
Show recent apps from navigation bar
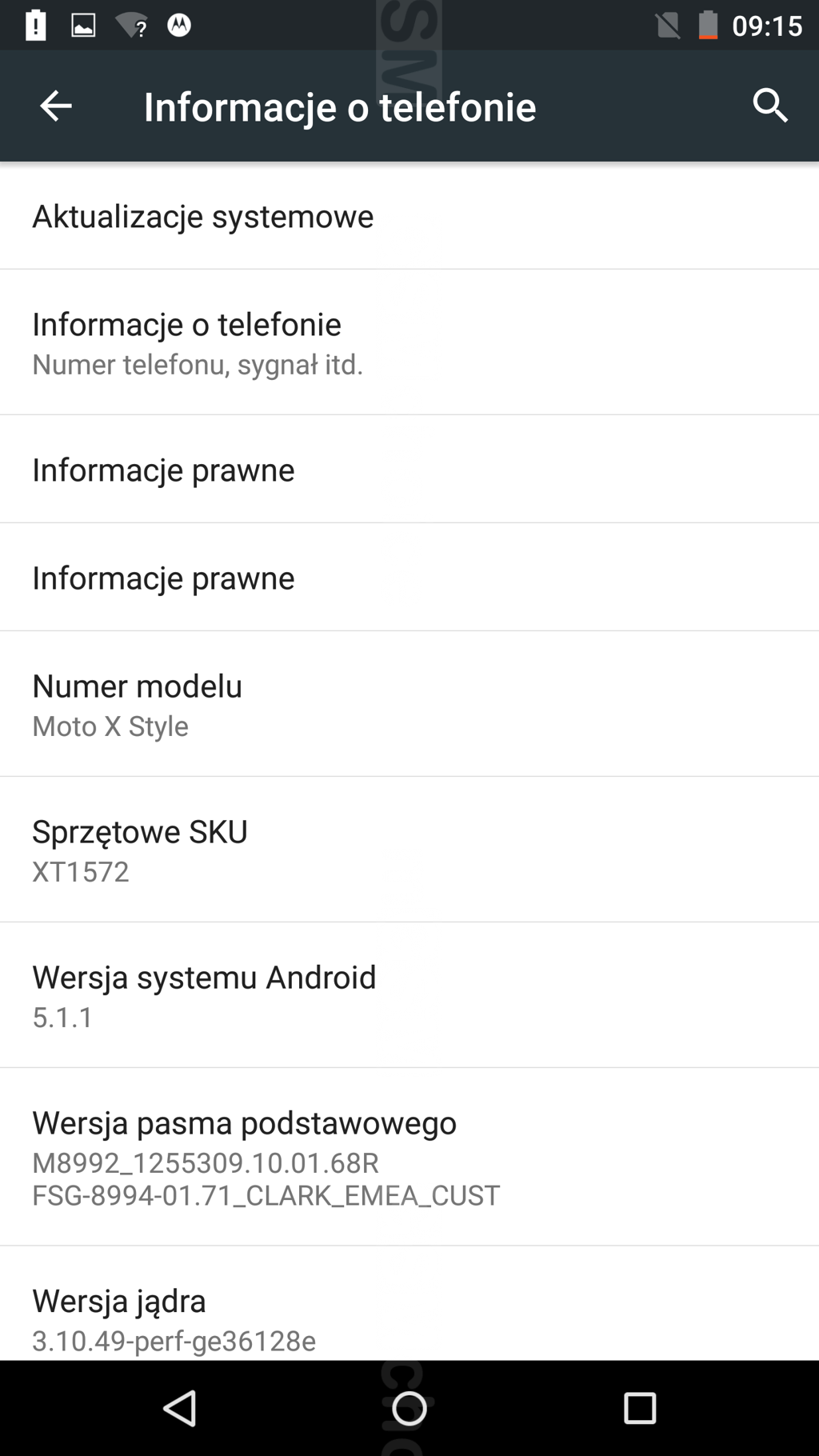[639, 1408]
